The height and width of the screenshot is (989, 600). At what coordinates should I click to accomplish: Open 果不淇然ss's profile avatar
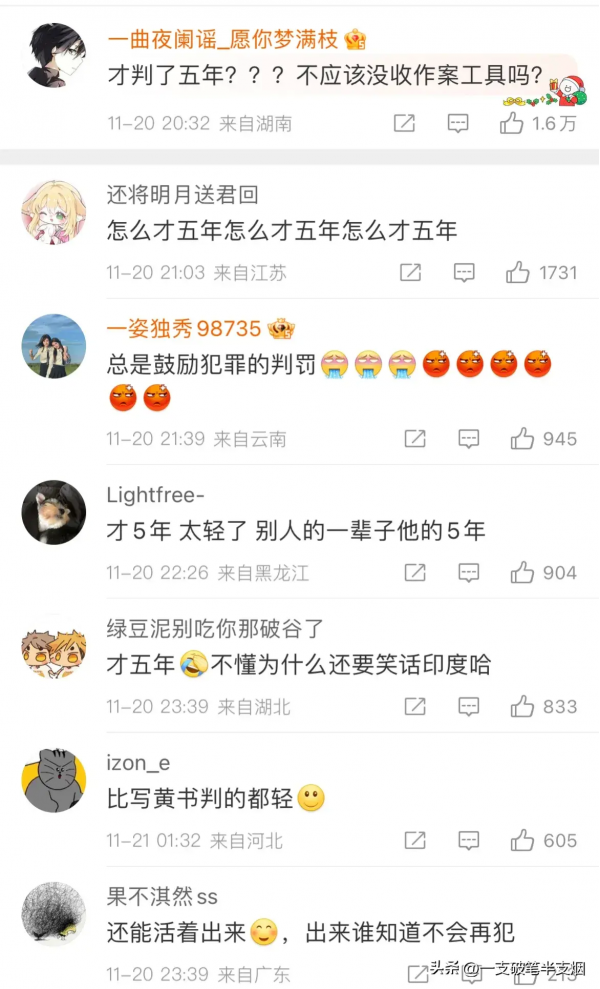point(54,914)
